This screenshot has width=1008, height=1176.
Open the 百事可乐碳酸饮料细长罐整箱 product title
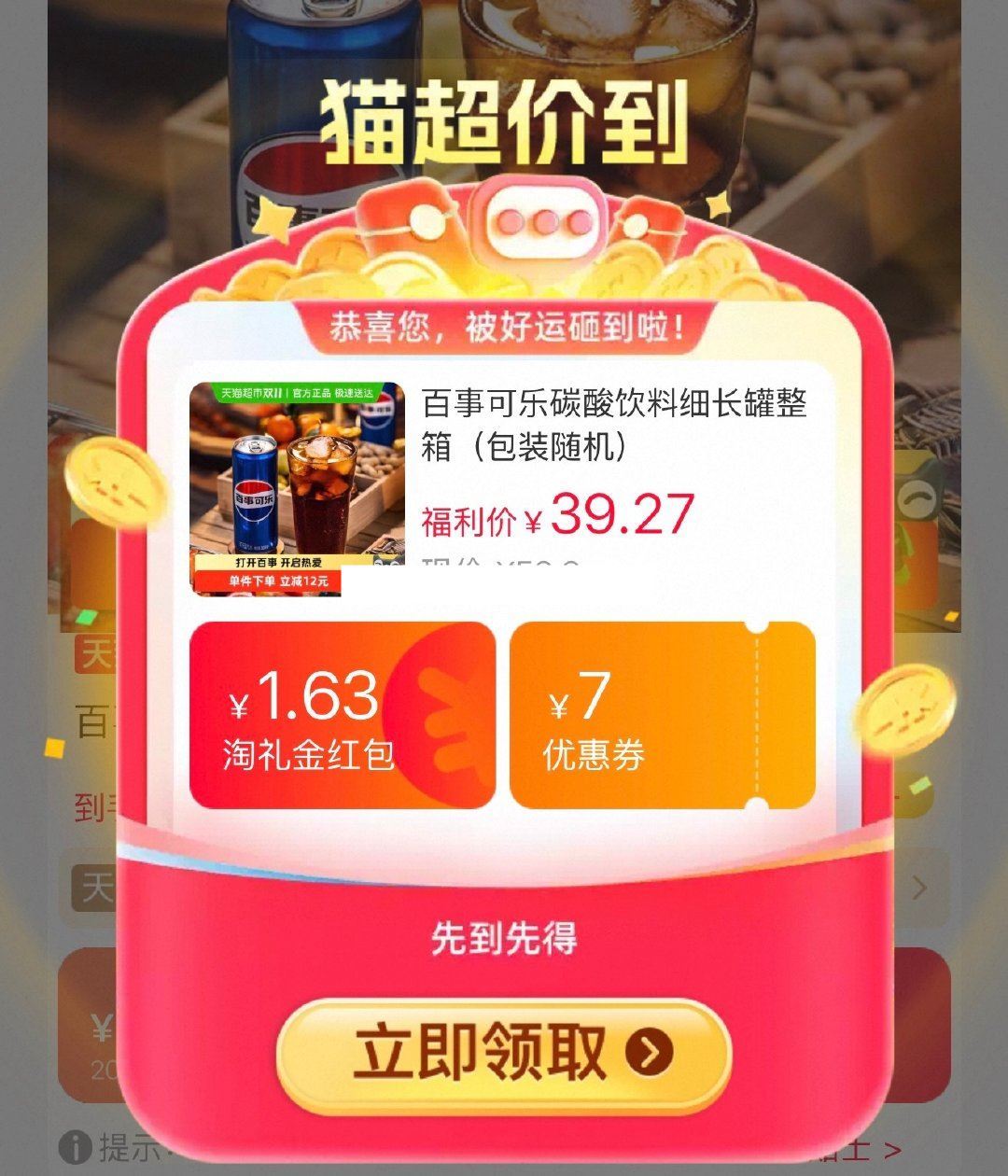click(616, 425)
